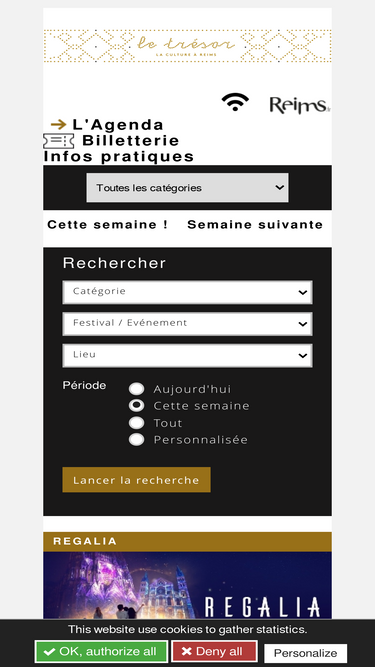The image size is (375, 667).
Task: Choose the Cette semaine radio option
Action: pos(136,405)
